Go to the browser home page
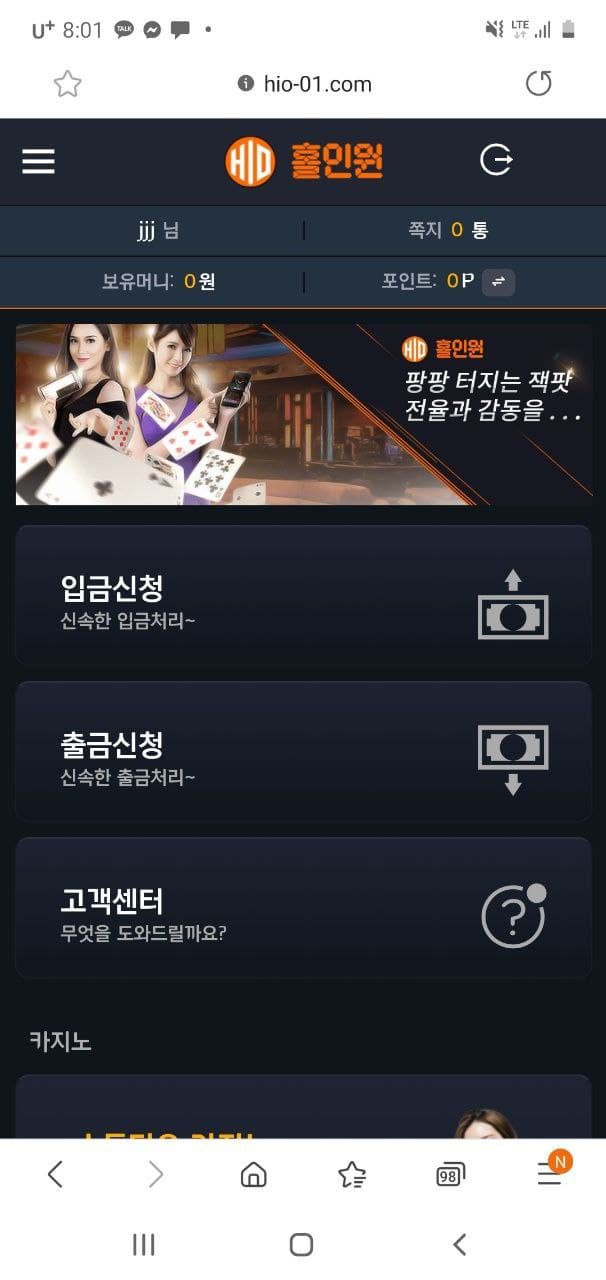 click(x=254, y=1174)
